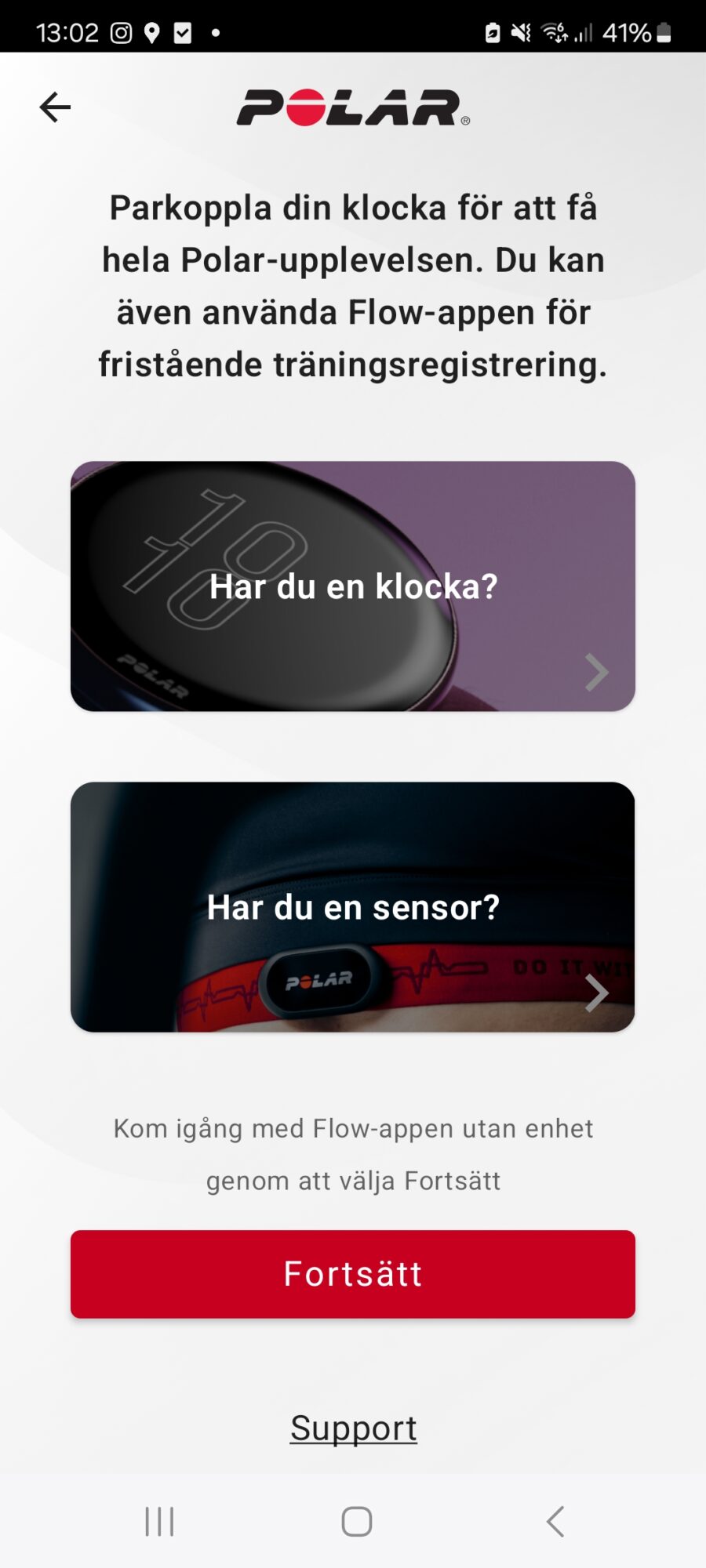This screenshot has height=1568, width=706.
Task: Open the Support link
Action: point(353,1428)
